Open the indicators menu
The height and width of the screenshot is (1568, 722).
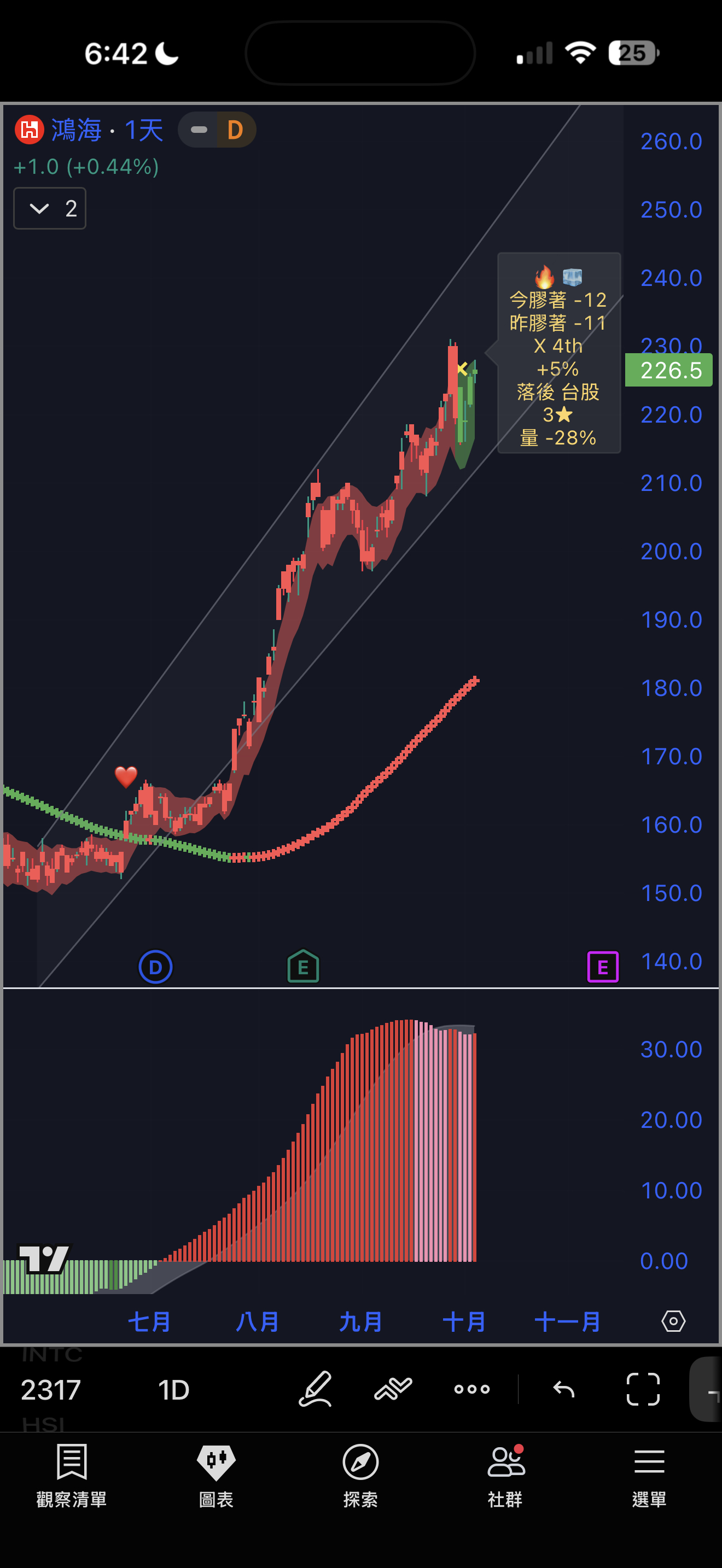393,1389
